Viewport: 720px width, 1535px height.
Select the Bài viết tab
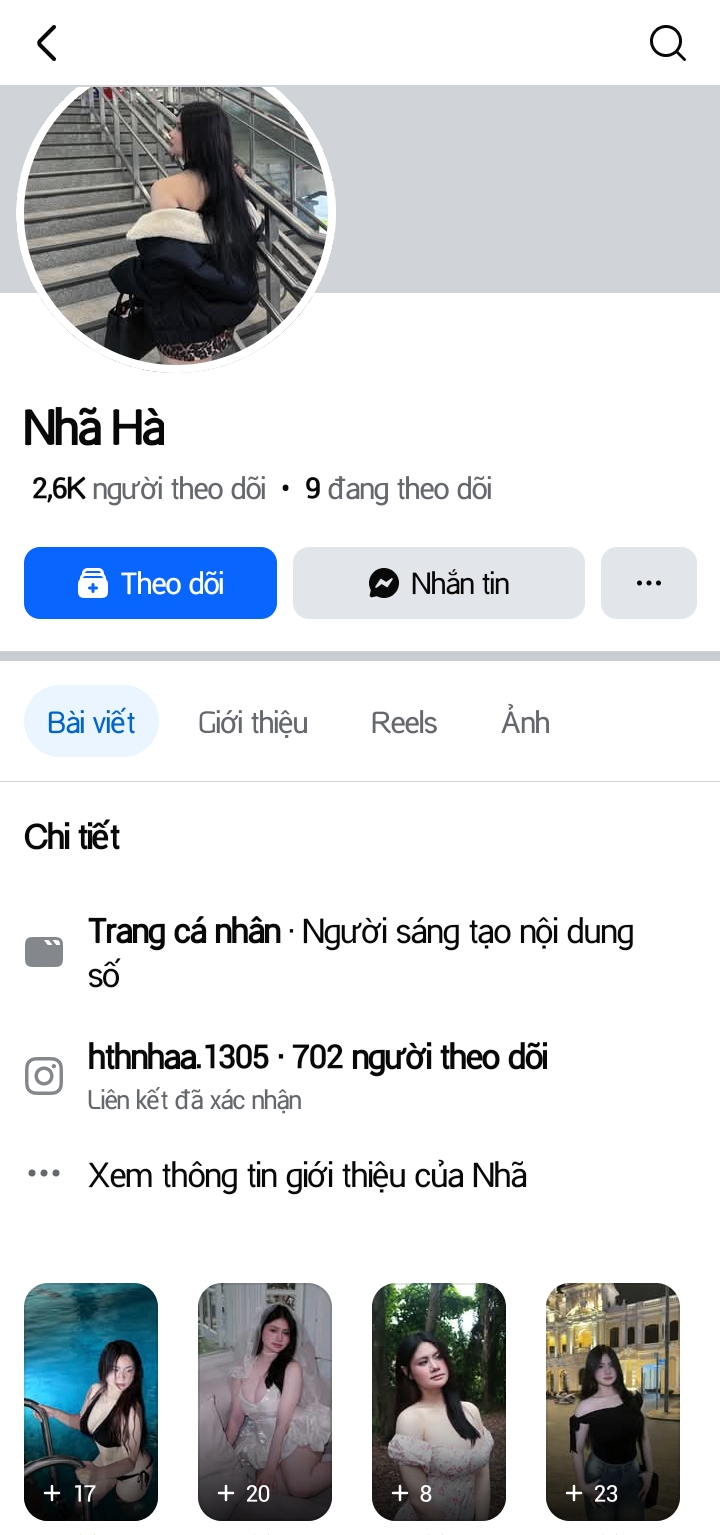91,722
